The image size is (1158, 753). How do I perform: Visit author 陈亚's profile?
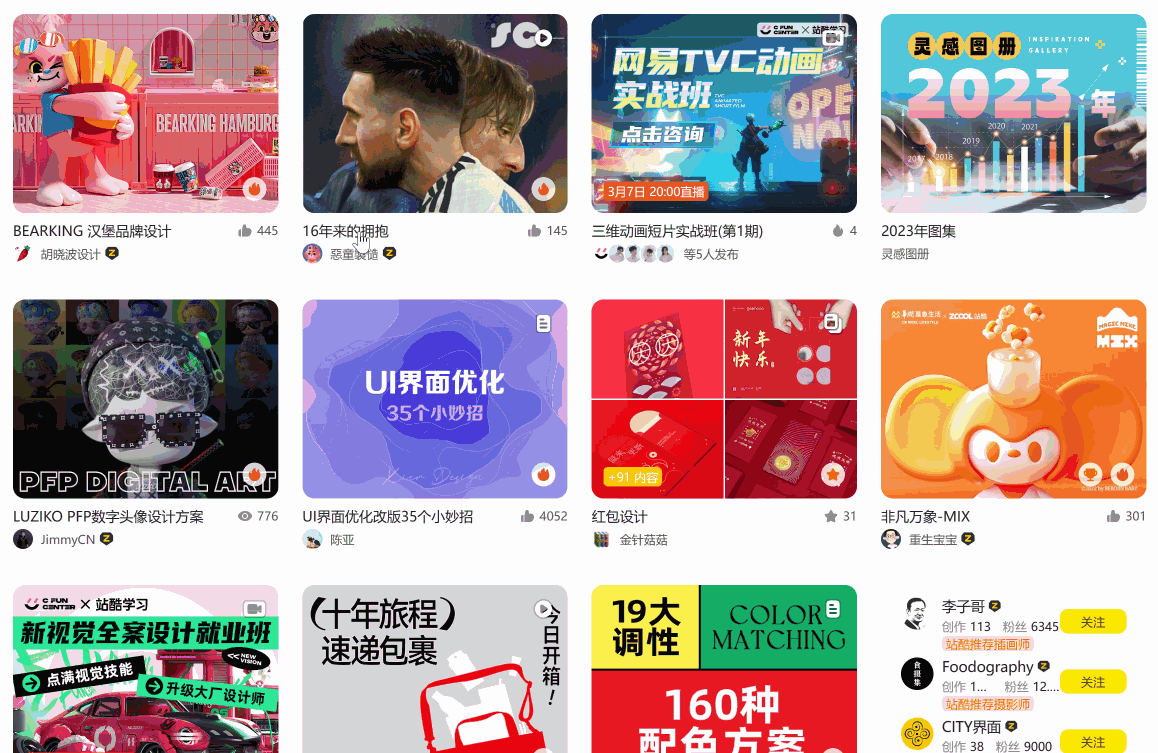[x=342, y=539]
